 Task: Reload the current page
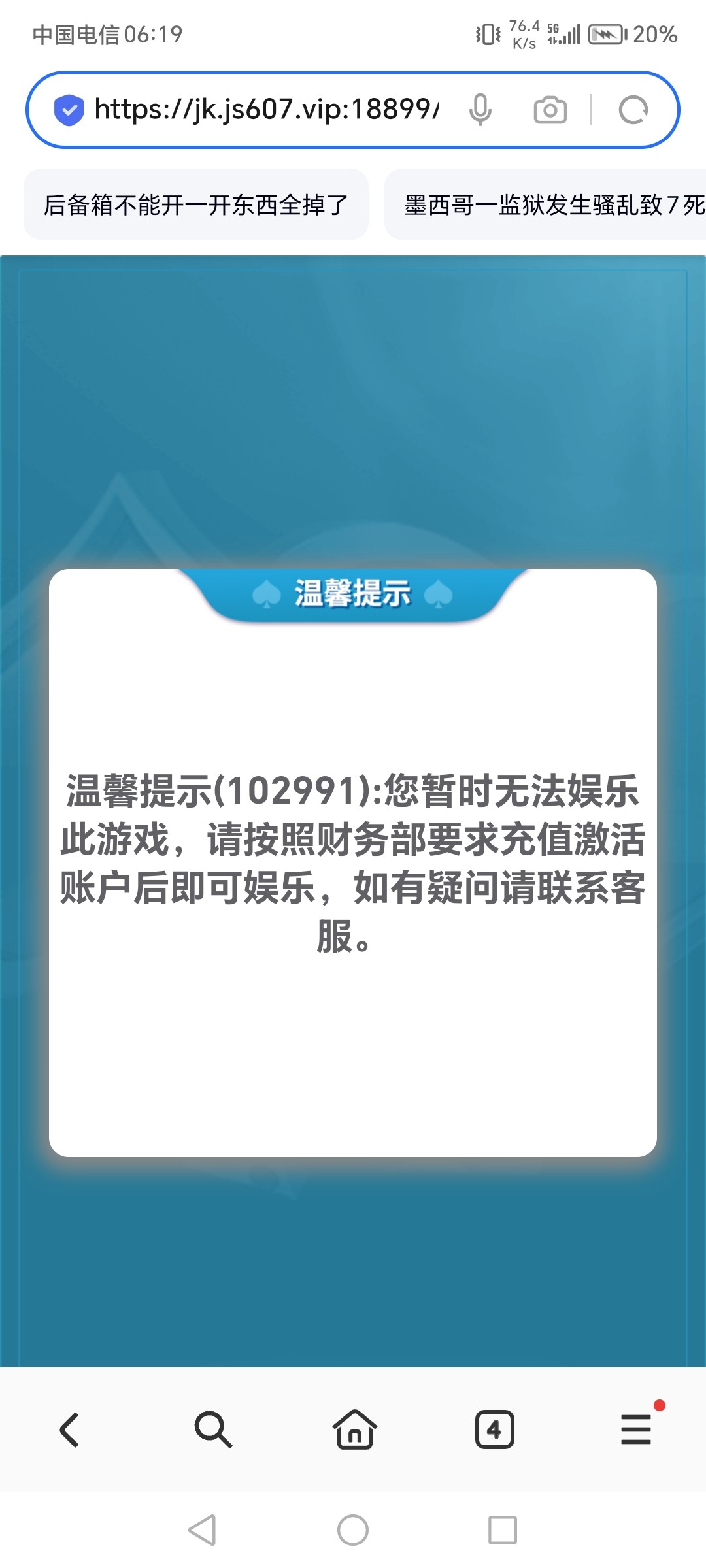[x=633, y=109]
